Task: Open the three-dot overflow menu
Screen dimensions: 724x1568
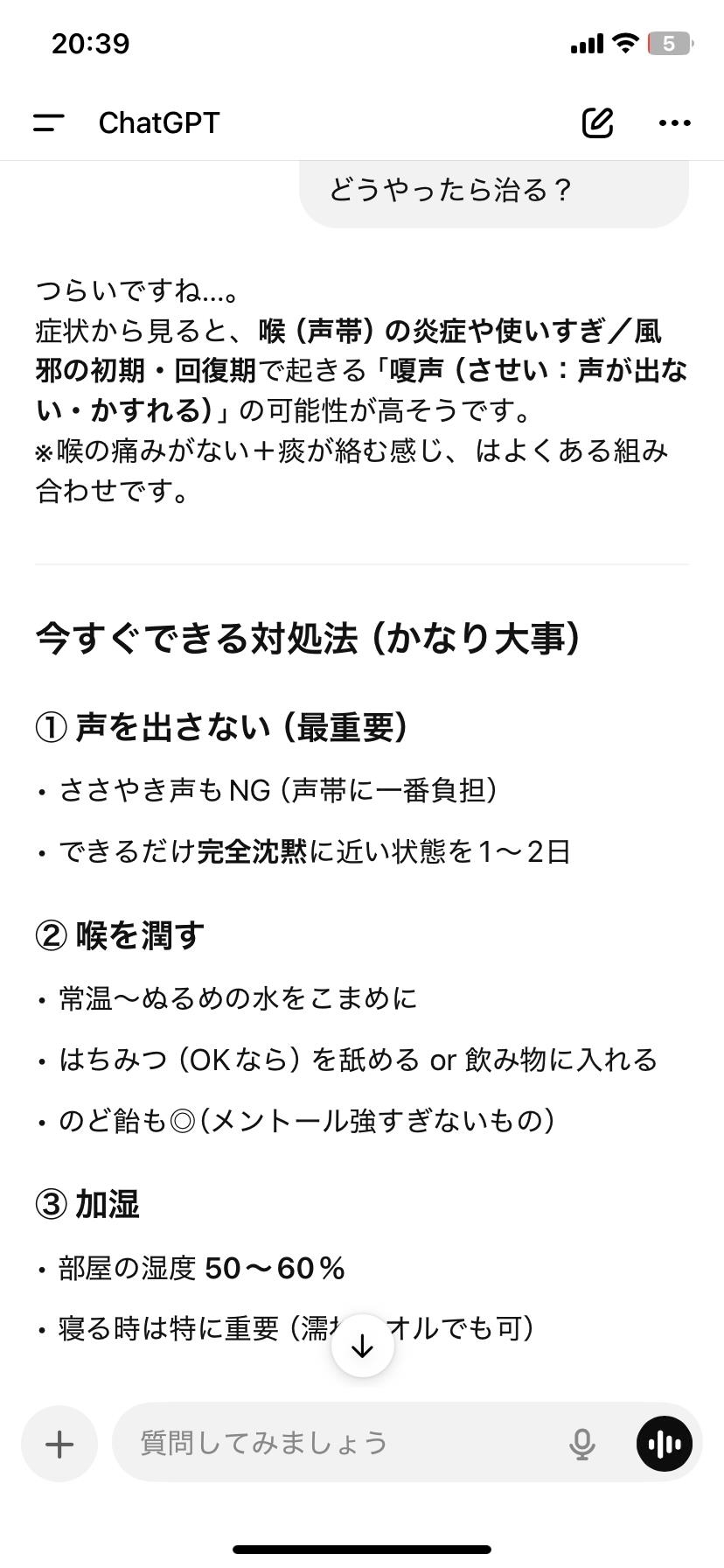Action: pos(674,123)
